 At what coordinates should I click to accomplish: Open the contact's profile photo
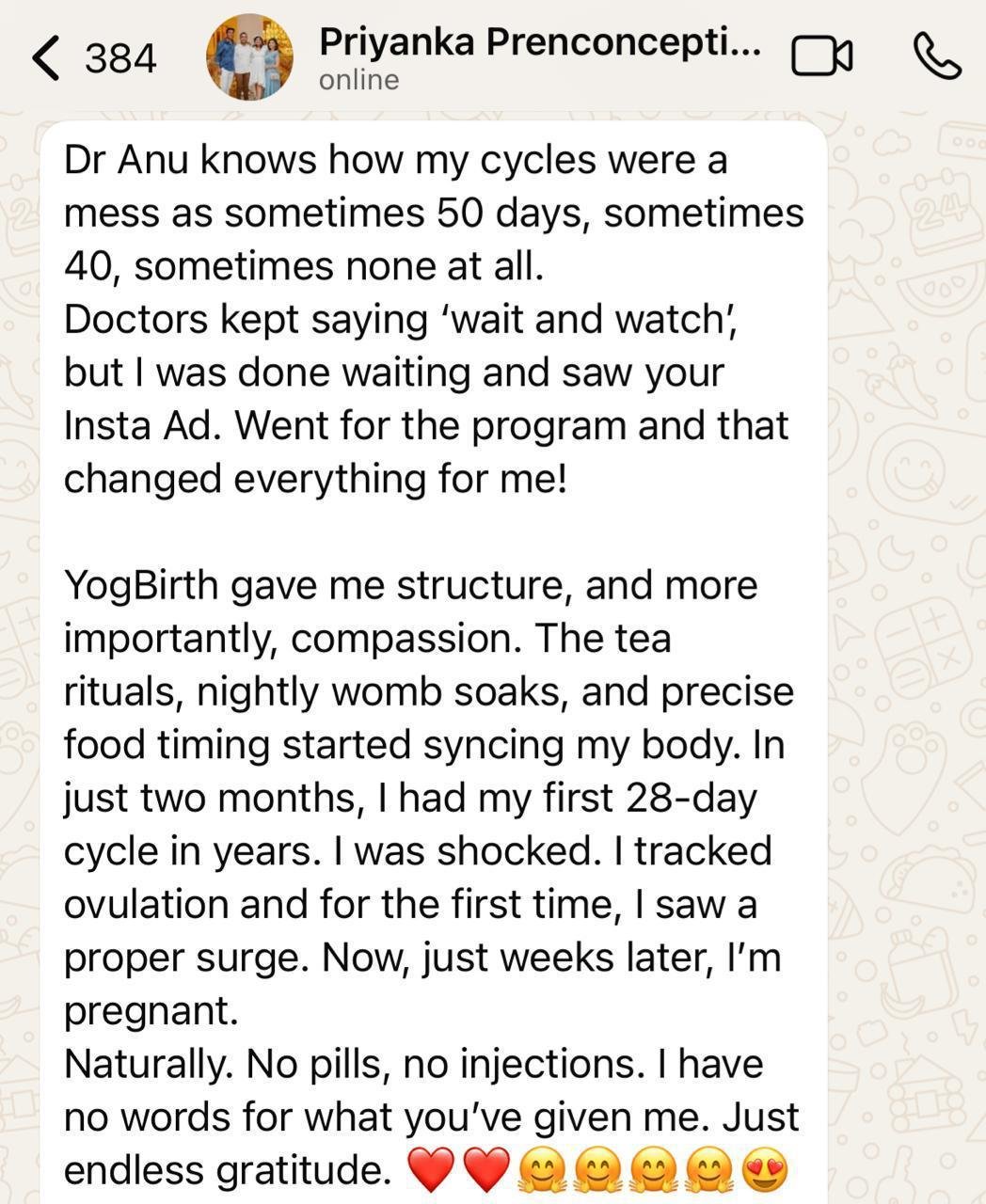coord(249,56)
